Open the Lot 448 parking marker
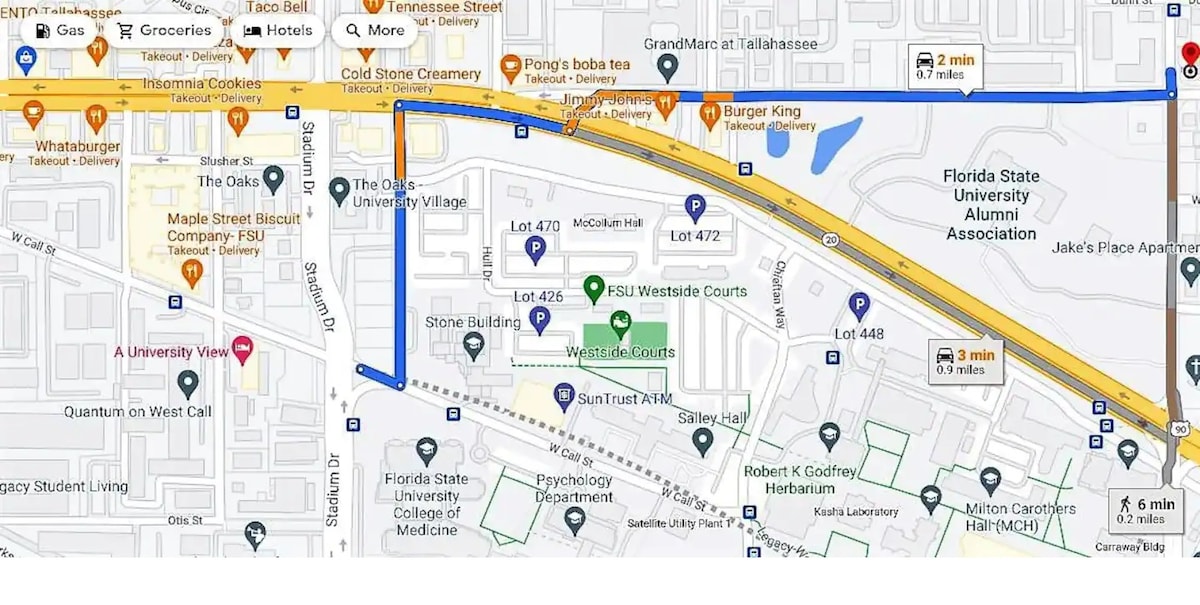The height and width of the screenshot is (605, 1200). (x=859, y=306)
